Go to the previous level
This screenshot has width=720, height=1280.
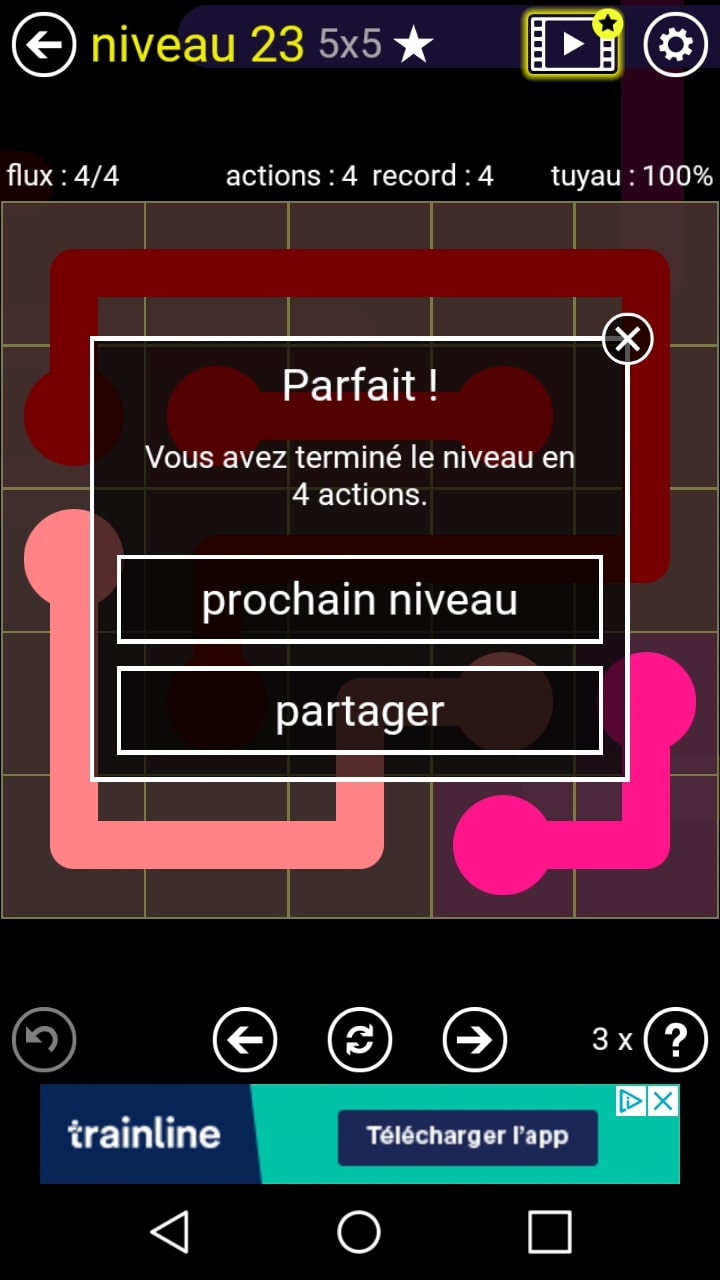pos(245,1040)
